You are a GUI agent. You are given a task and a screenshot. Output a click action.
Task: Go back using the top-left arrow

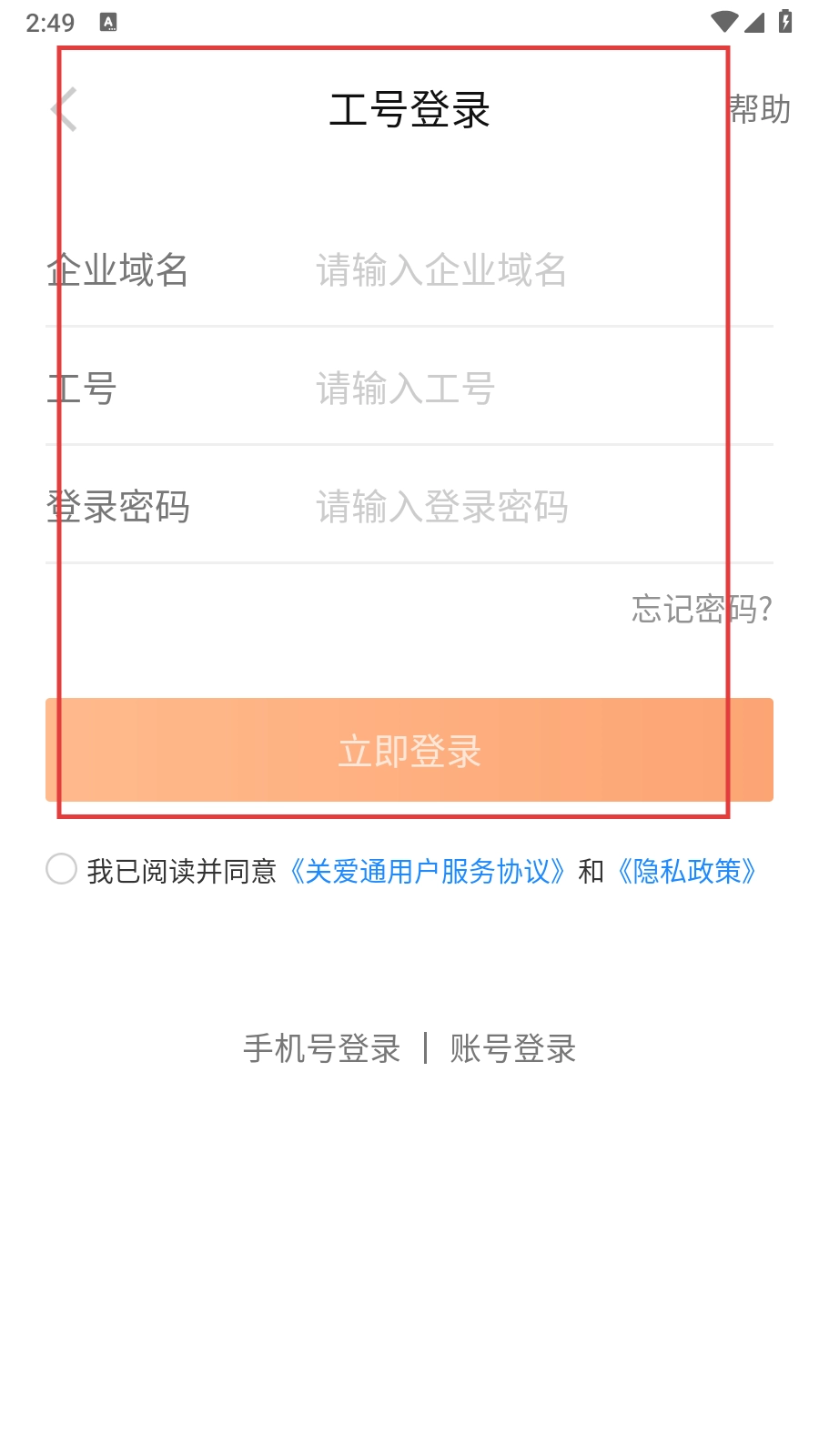click(64, 109)
